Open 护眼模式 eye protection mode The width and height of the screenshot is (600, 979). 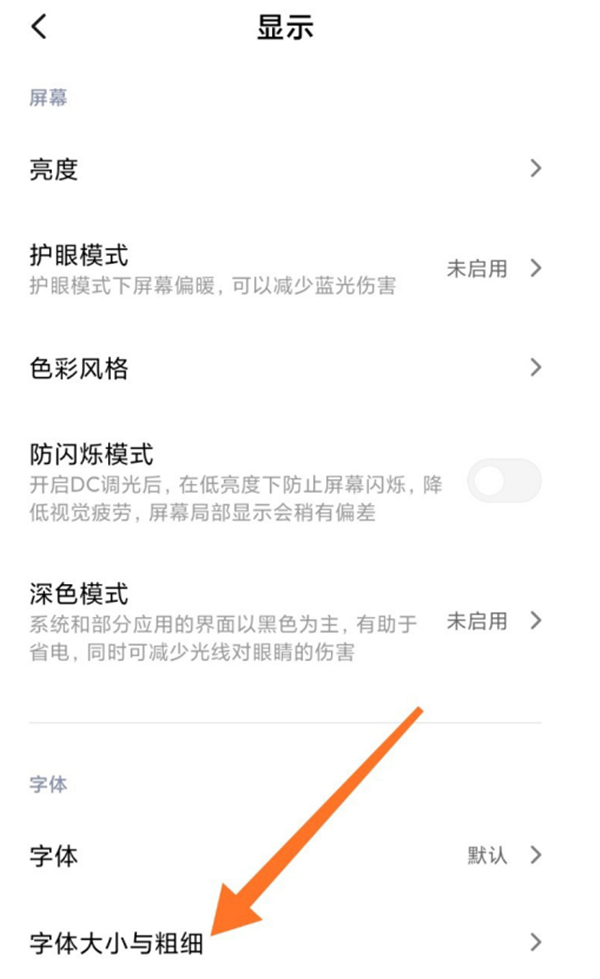[x=285, y=269]
